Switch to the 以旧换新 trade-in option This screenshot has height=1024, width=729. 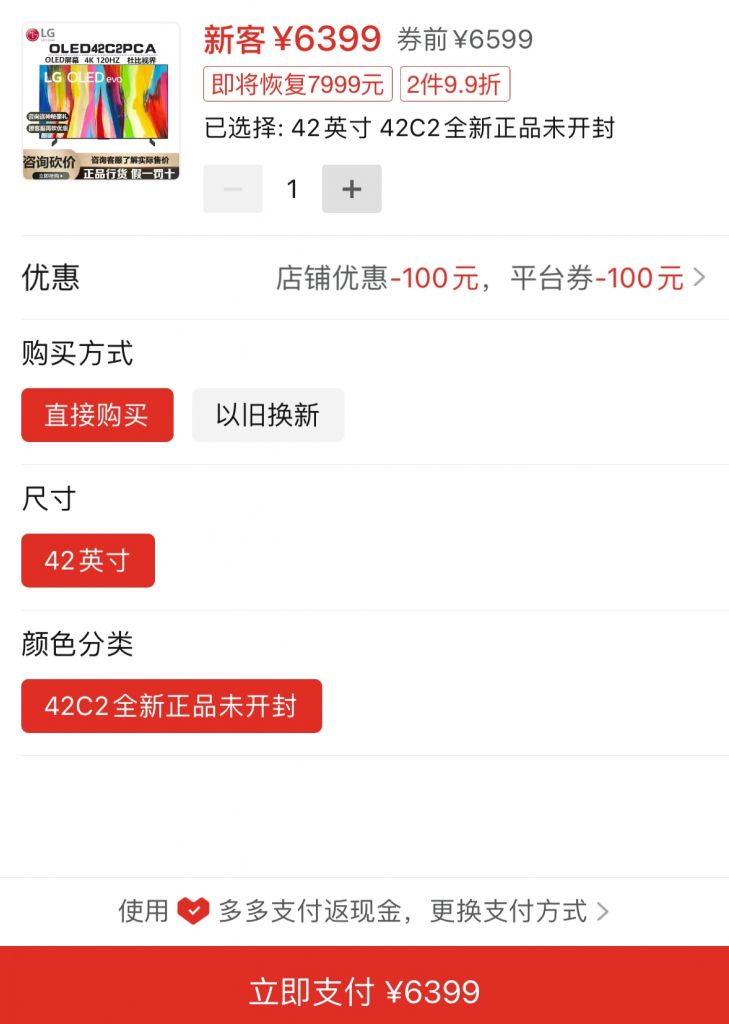click(x=267, y=414)
